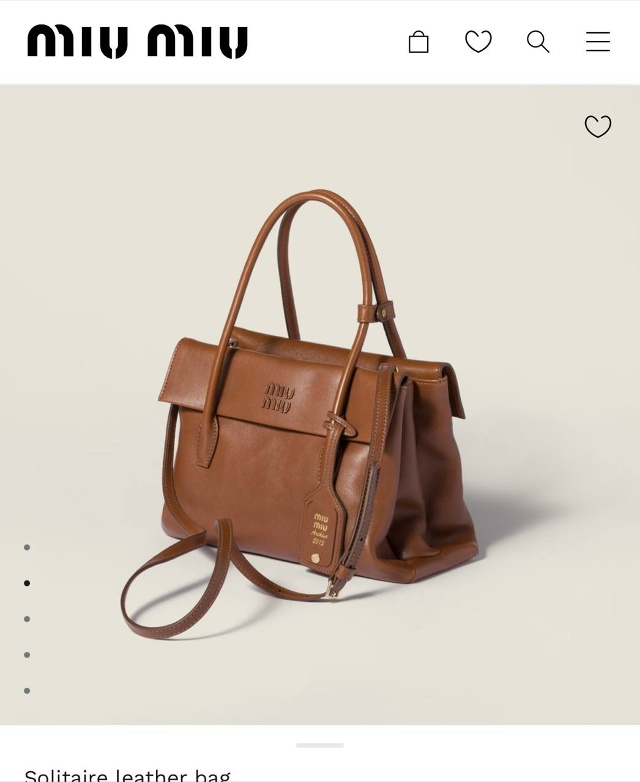The width and height of the screenshot is (640, 782).
Task: Jump to the first product image dot
Action: pyautogui.click(x=27, y=547)
